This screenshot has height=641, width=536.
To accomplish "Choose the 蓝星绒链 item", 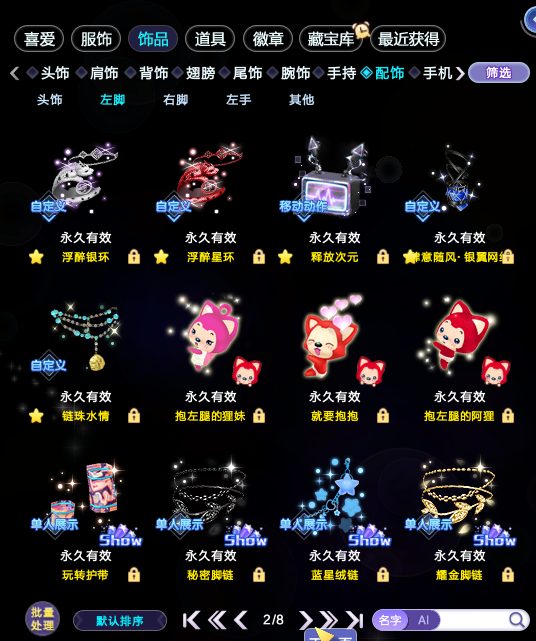I will click(334, 497).
